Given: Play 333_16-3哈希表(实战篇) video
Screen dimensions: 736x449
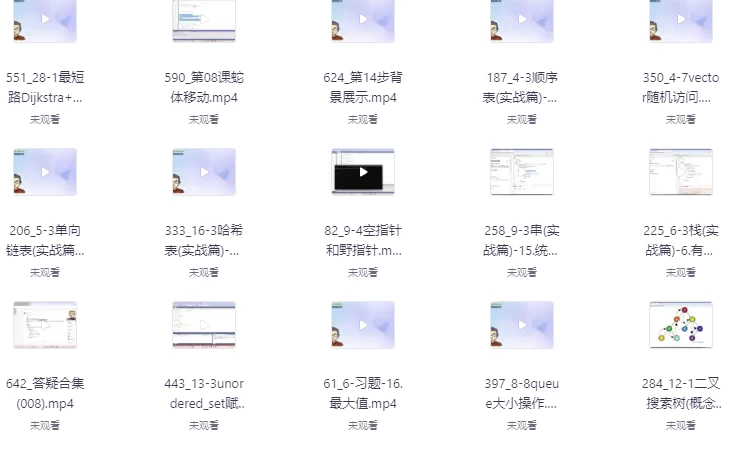Looking at the screenshot, I should pos(204,172).
